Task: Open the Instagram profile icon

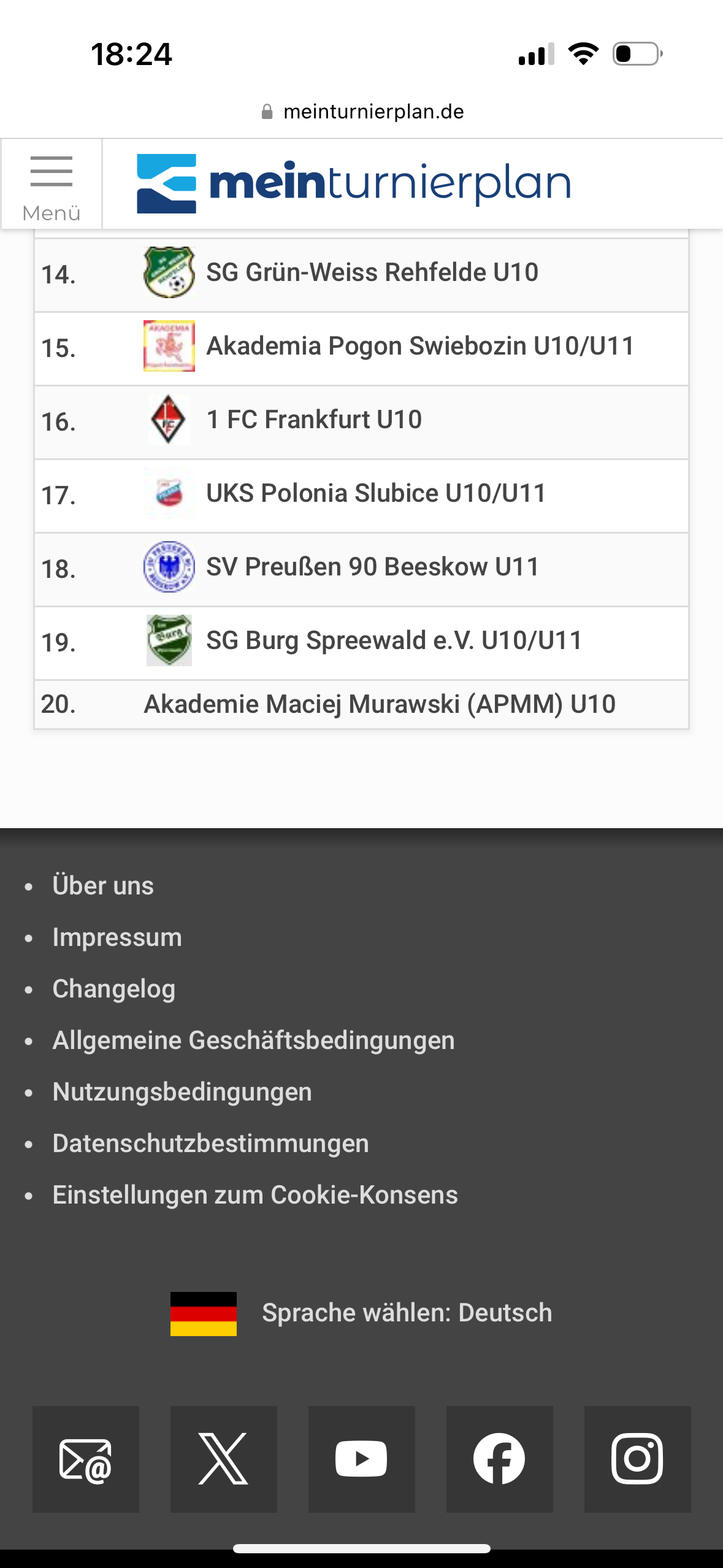Action: pos(638,1459)
